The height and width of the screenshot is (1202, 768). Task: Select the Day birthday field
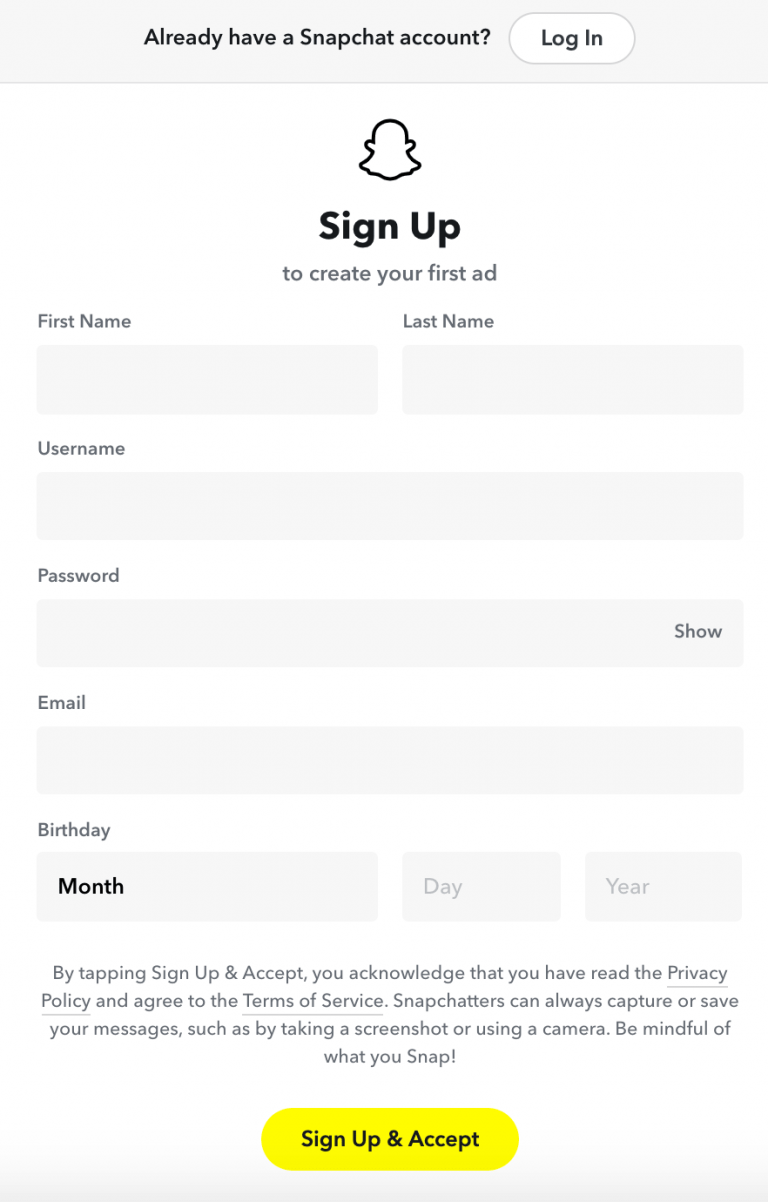click(x=481, y=886)
